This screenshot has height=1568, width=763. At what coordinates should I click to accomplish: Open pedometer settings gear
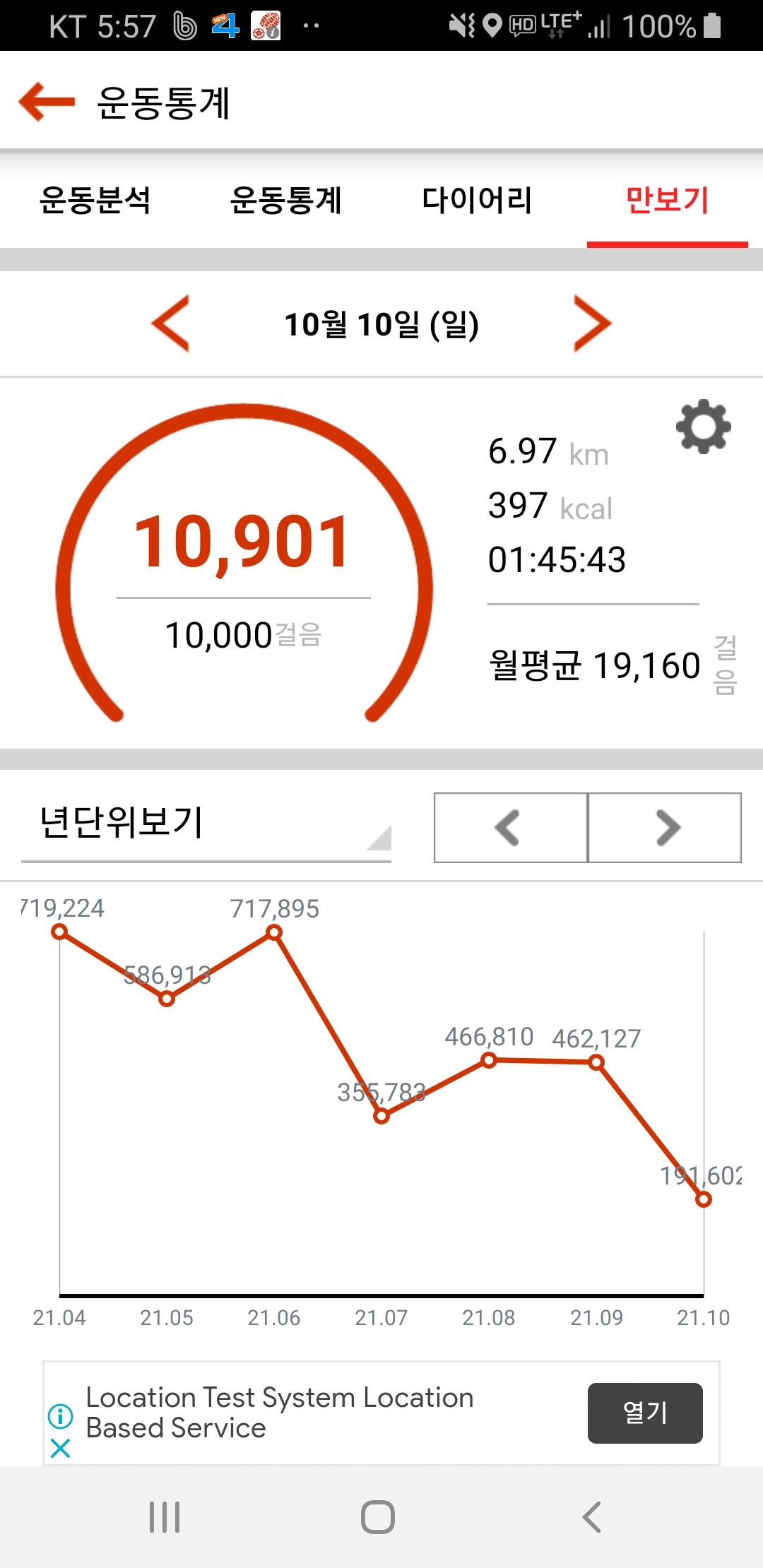click(703, 427)
